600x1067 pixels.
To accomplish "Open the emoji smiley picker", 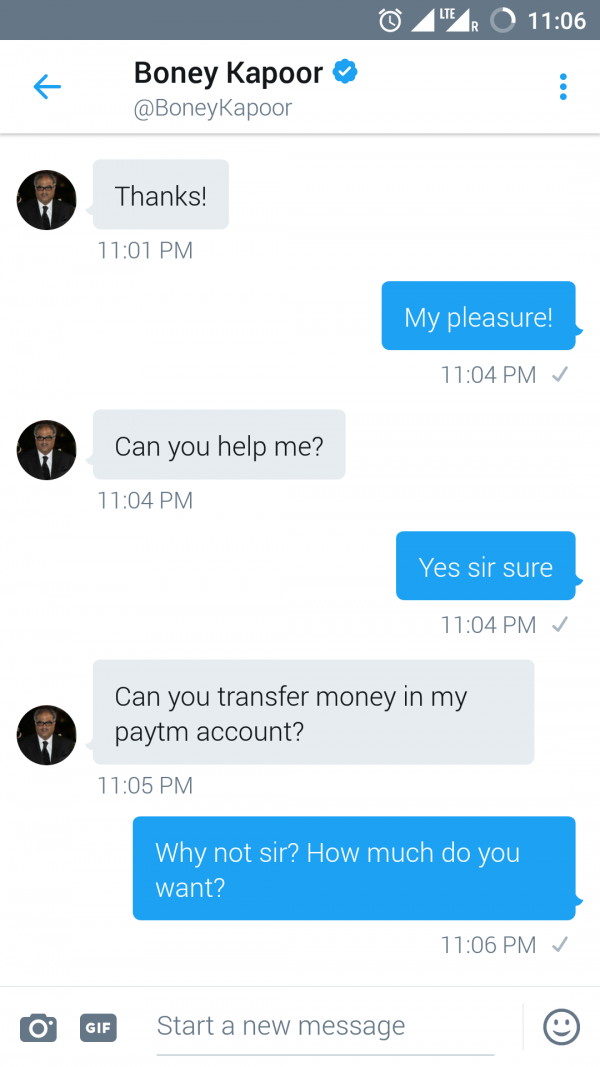I will click(561, 1026).
